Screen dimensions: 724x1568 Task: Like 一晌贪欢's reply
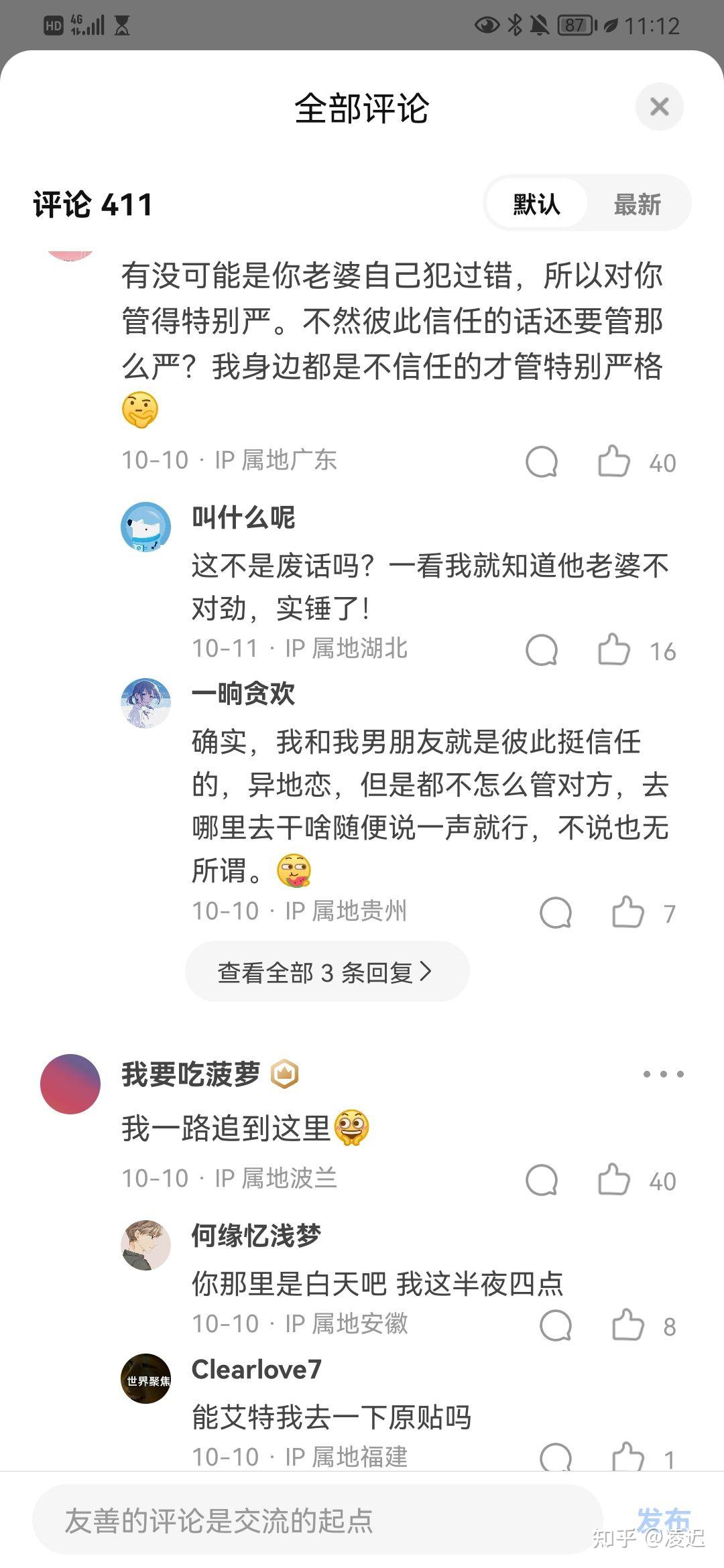point(628,912)
